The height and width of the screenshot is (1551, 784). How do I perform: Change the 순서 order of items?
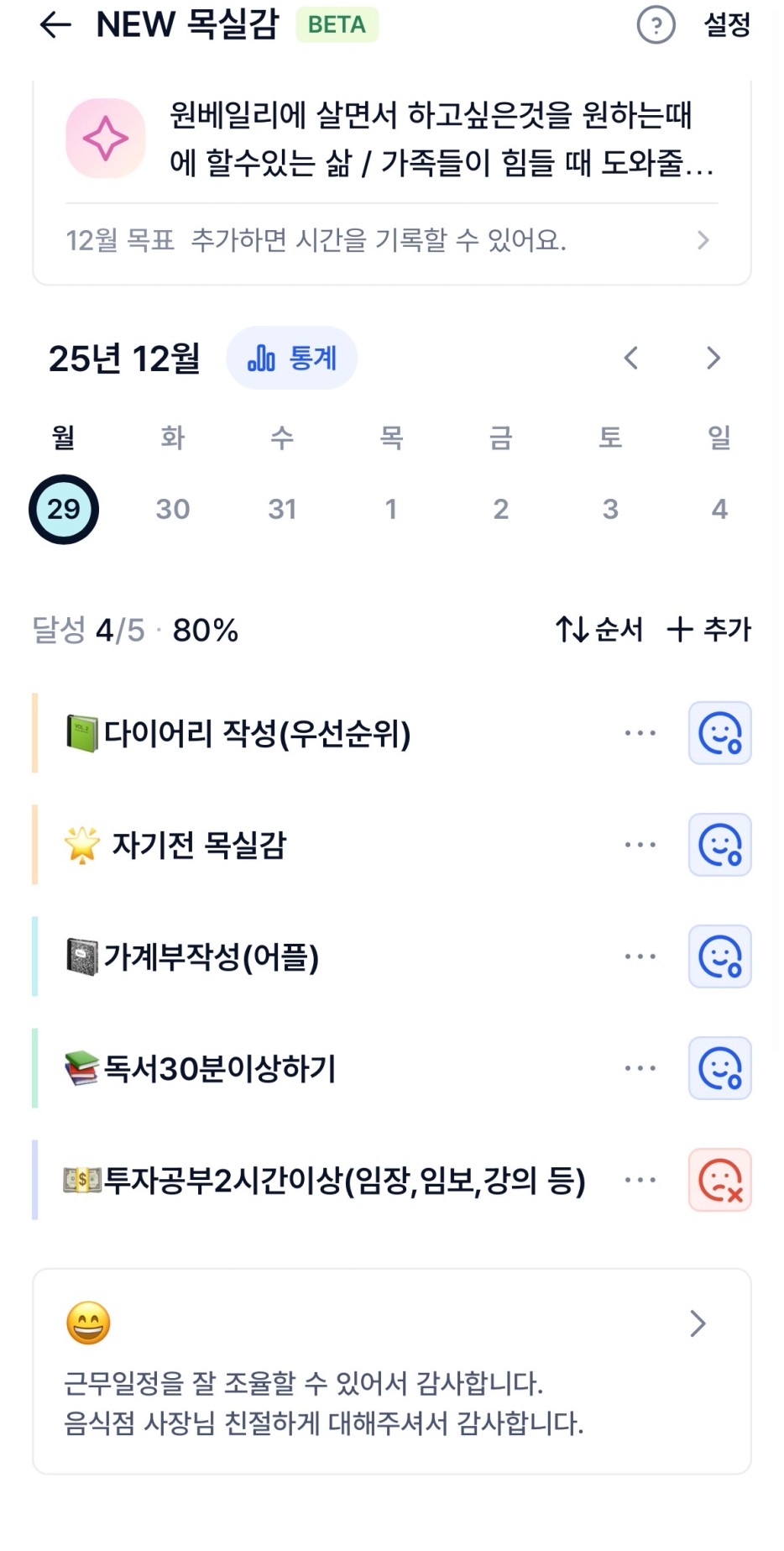coord(599,630)
